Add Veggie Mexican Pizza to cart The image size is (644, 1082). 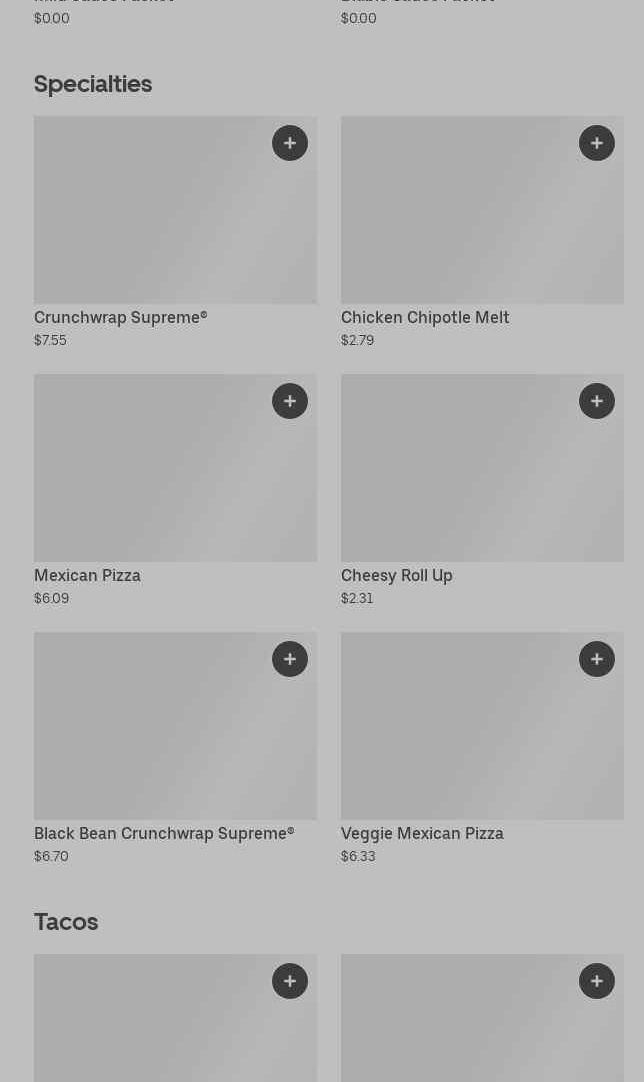(x=597, y=659)
